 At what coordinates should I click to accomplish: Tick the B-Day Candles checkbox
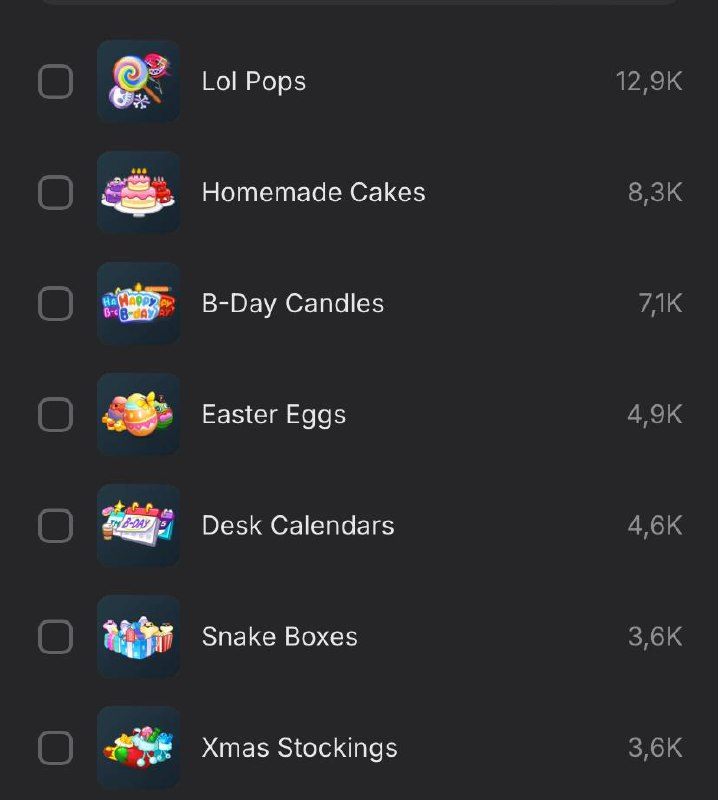click(55, 303)
